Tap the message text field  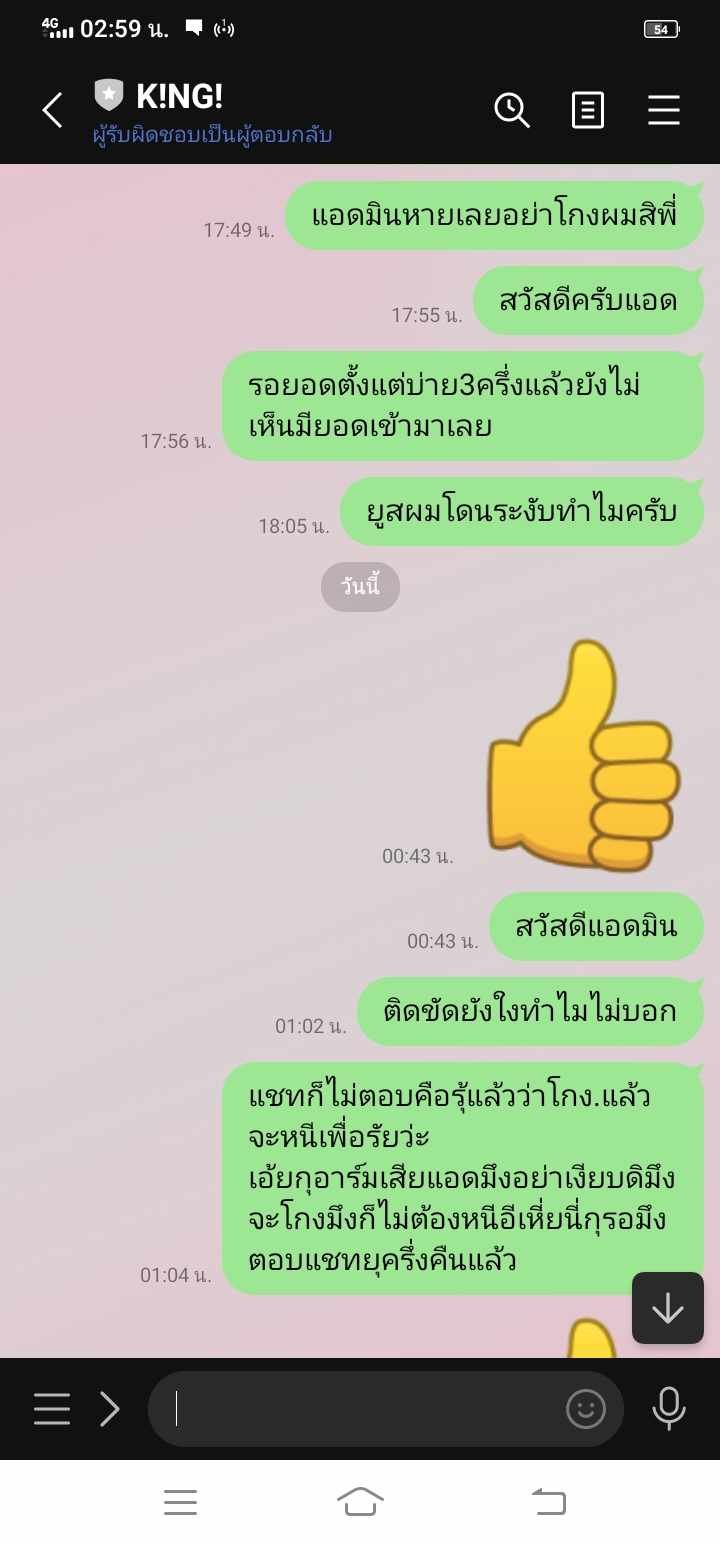(x=360, y=1409)
